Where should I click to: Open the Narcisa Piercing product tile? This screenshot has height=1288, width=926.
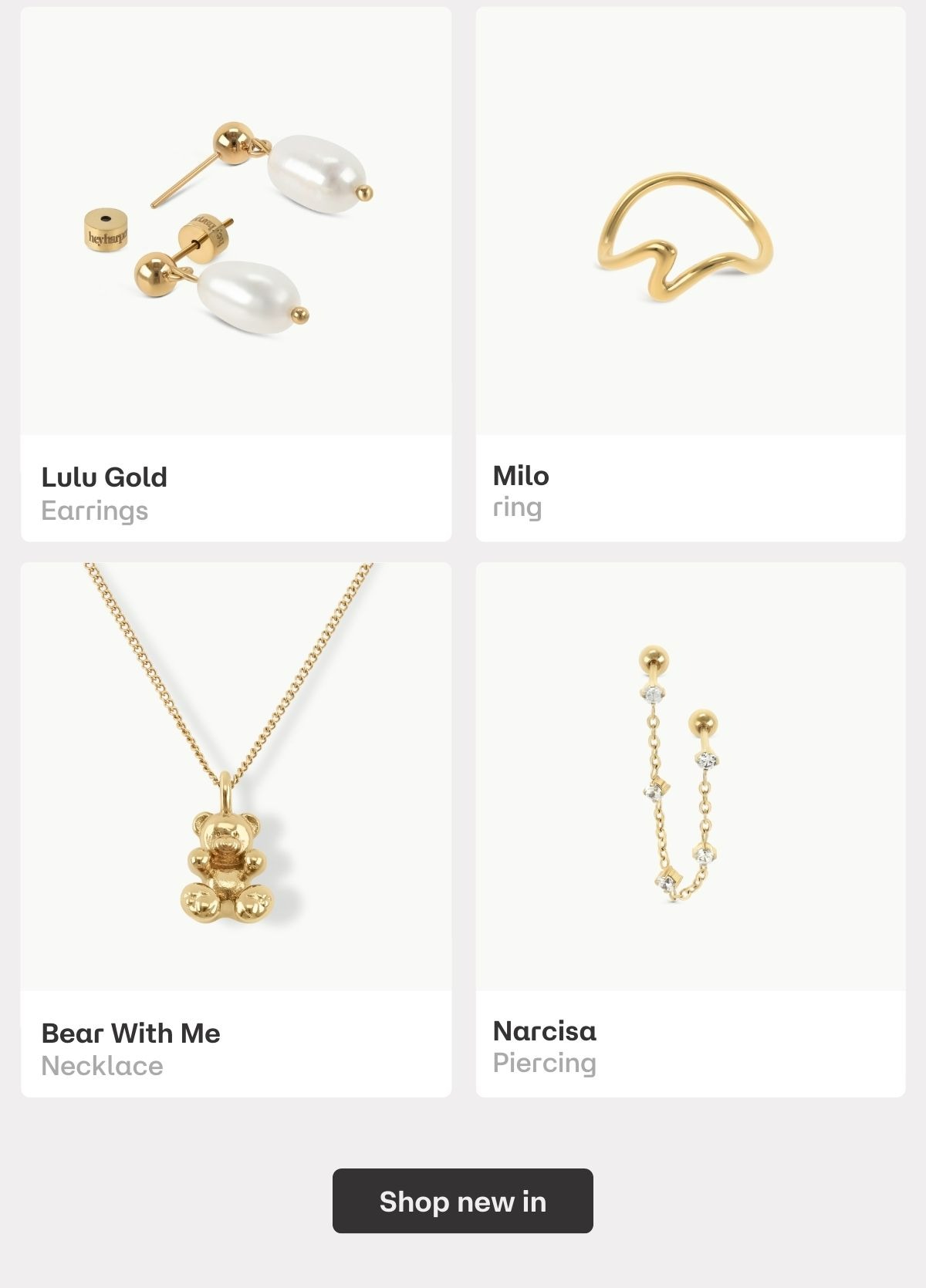690,829
